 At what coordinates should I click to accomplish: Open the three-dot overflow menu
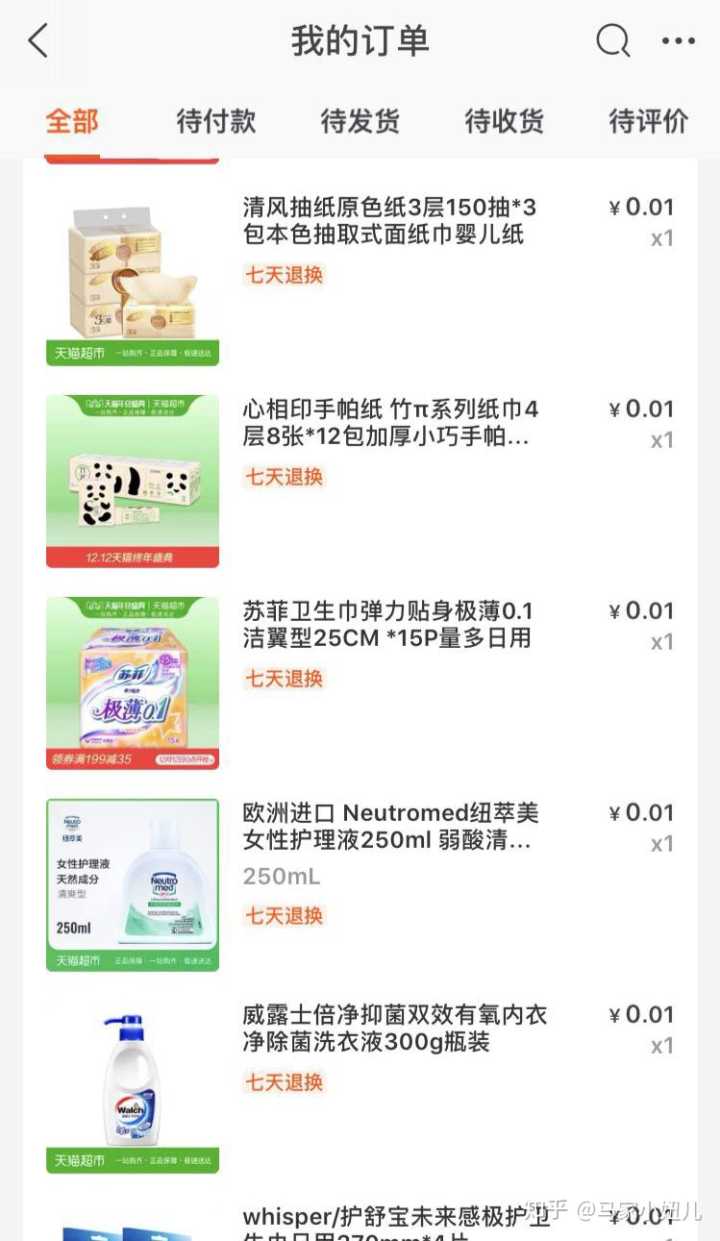678,41
